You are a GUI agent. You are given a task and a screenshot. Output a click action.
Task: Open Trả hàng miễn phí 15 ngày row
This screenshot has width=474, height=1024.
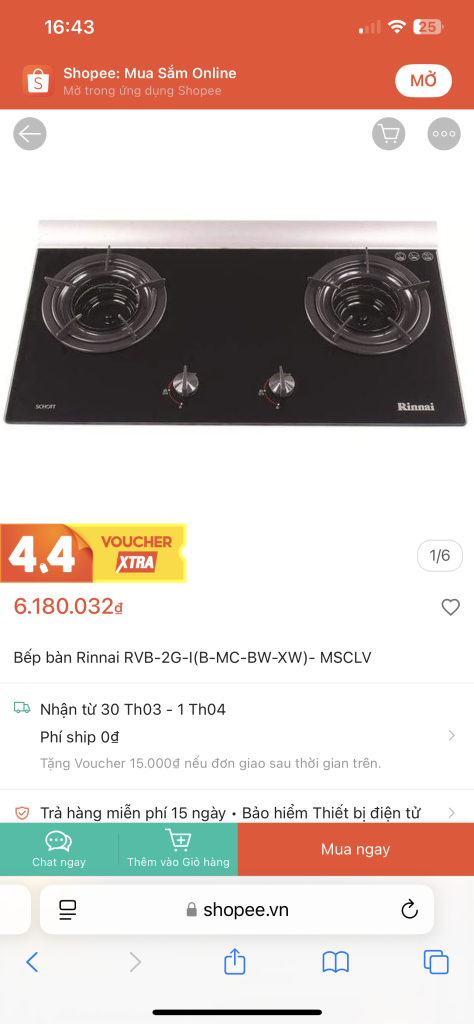click(x=237, y=813)
